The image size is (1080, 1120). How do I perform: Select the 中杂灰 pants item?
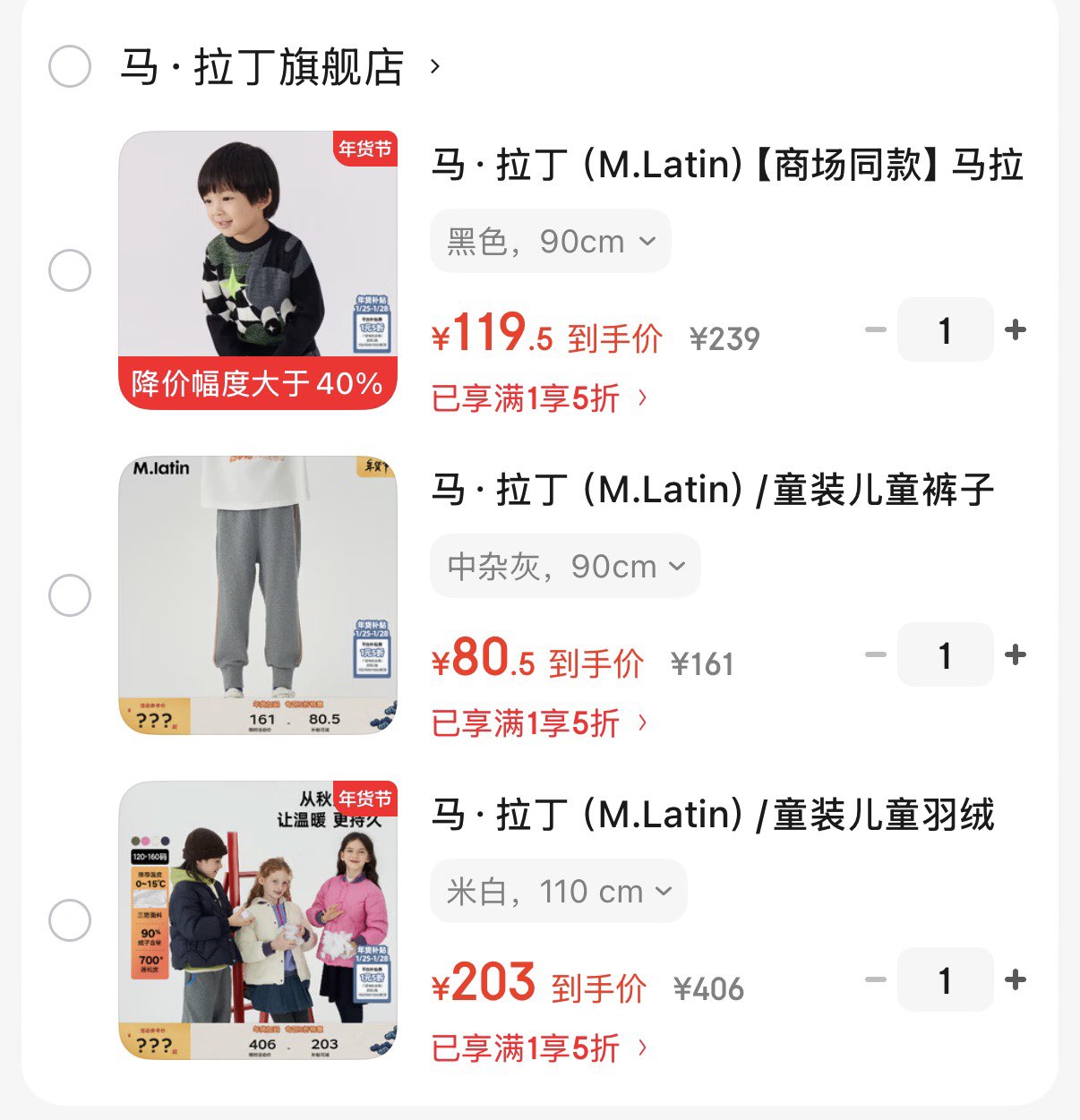(70, 595)
